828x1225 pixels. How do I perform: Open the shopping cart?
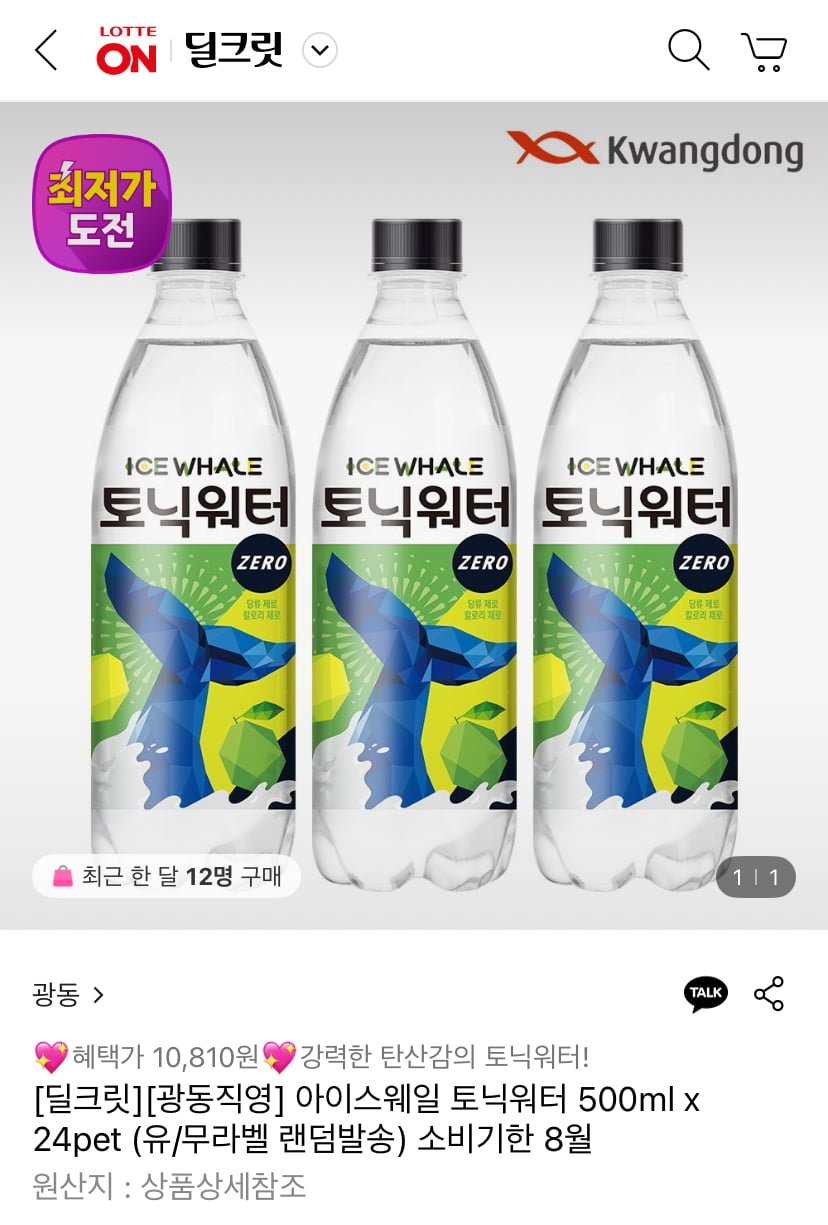[765, 51]
